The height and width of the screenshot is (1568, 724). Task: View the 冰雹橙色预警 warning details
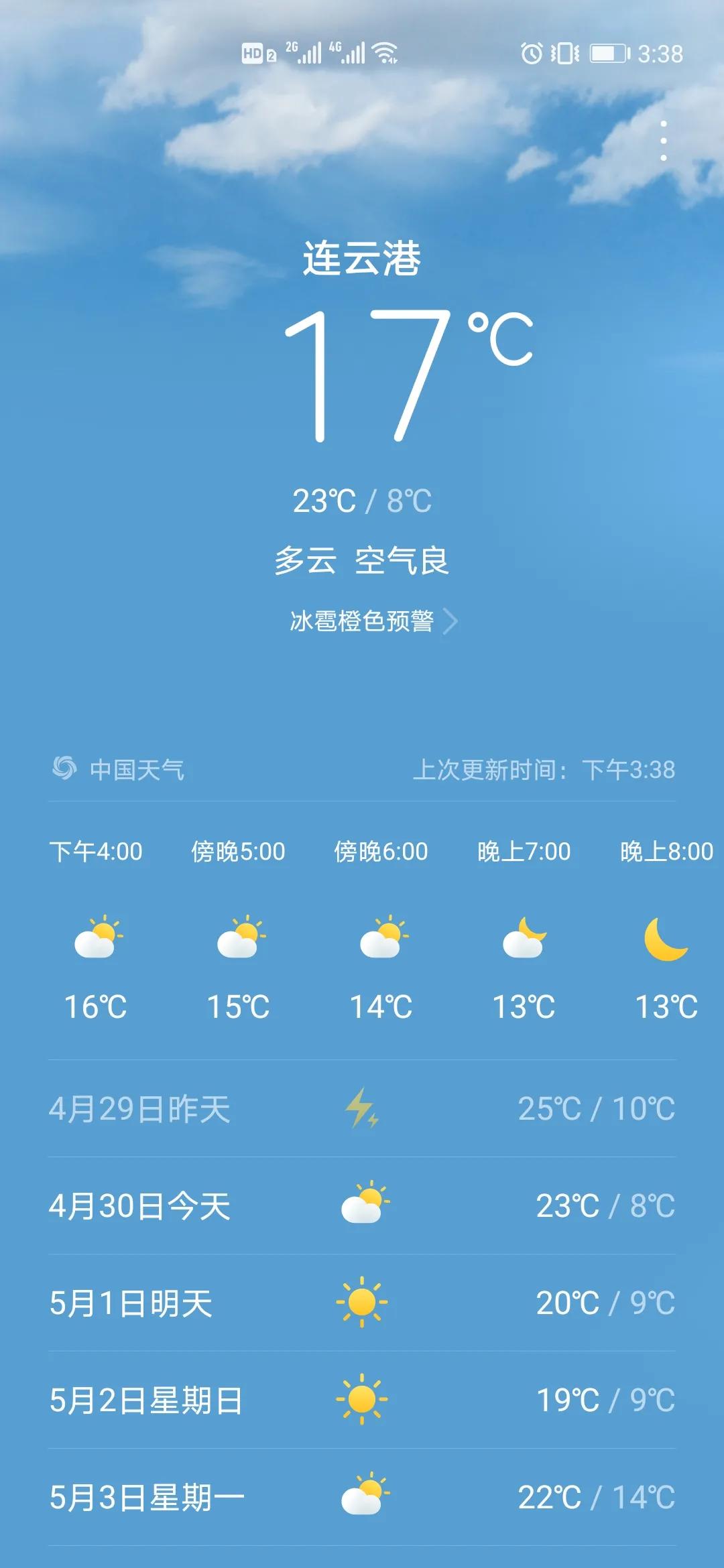(373, 621)
